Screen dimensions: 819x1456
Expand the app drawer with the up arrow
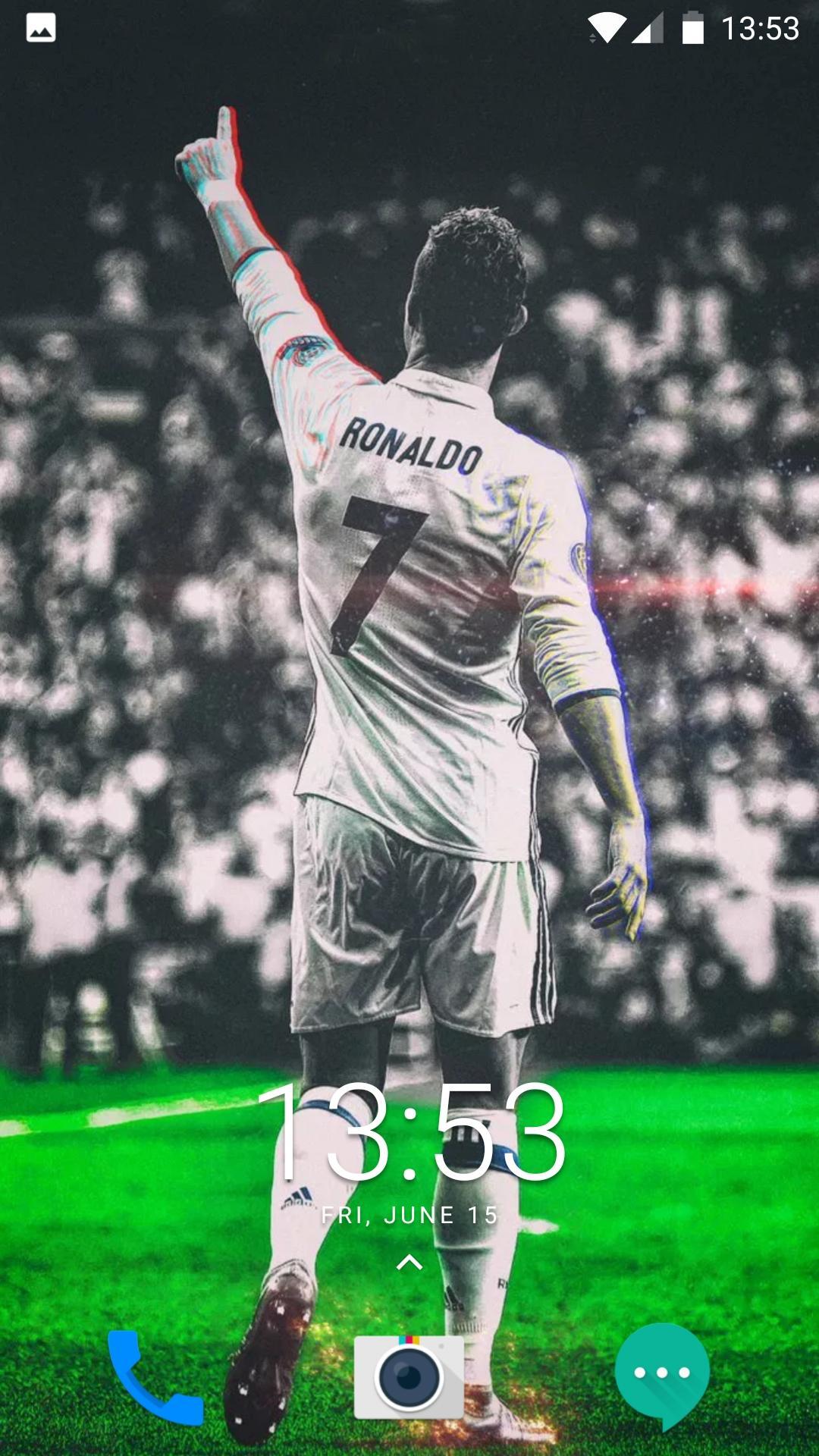point(409,1263)
